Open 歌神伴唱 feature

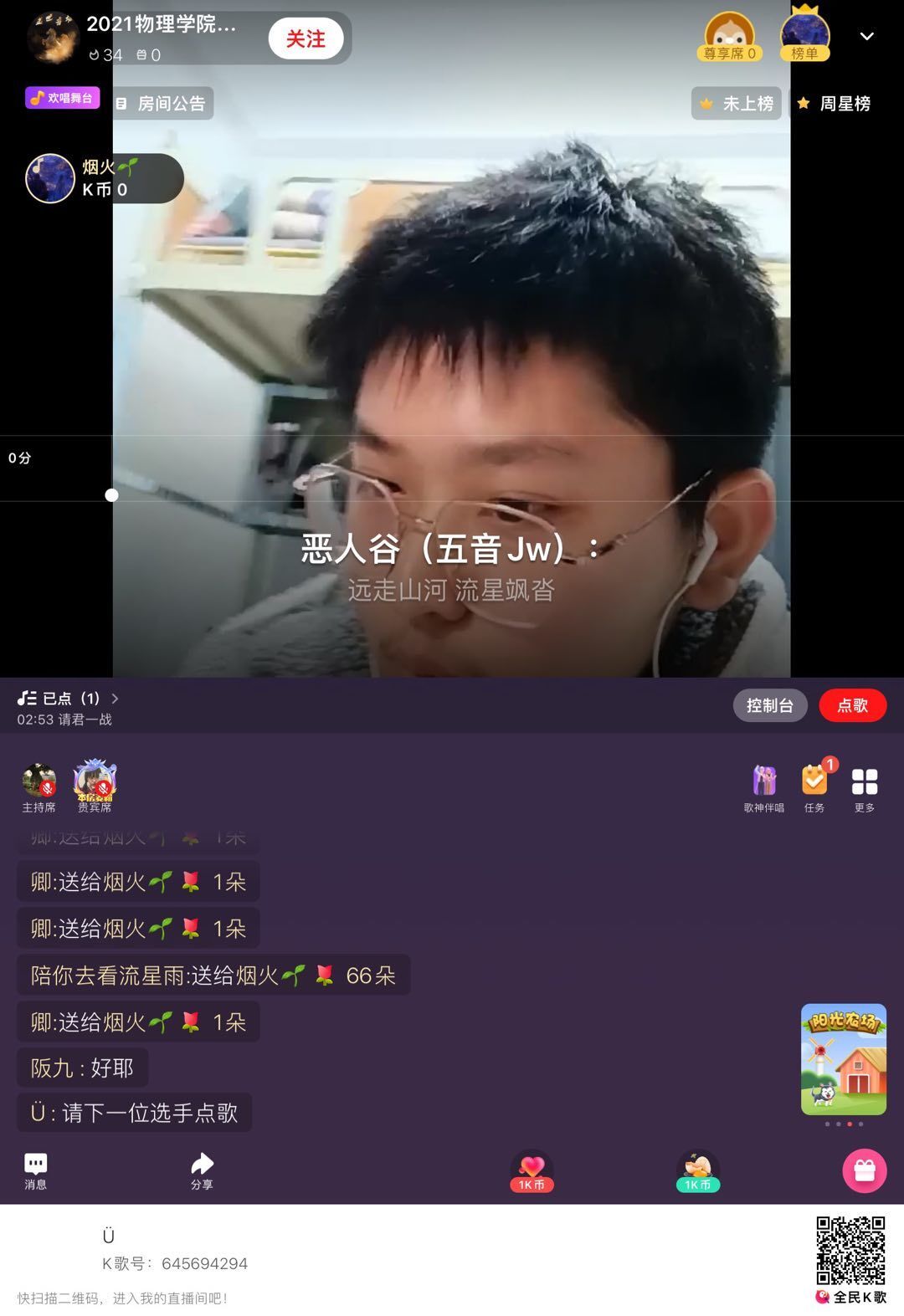[x=763, y=788]
